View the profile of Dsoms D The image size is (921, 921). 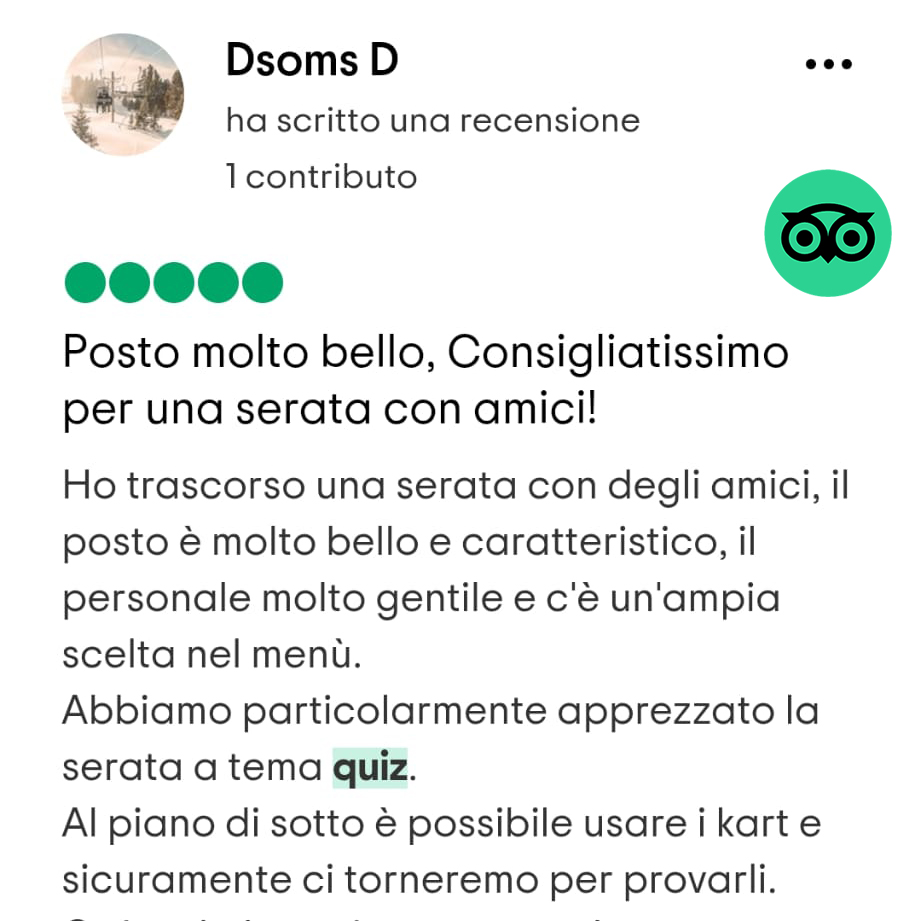point(312,61)
